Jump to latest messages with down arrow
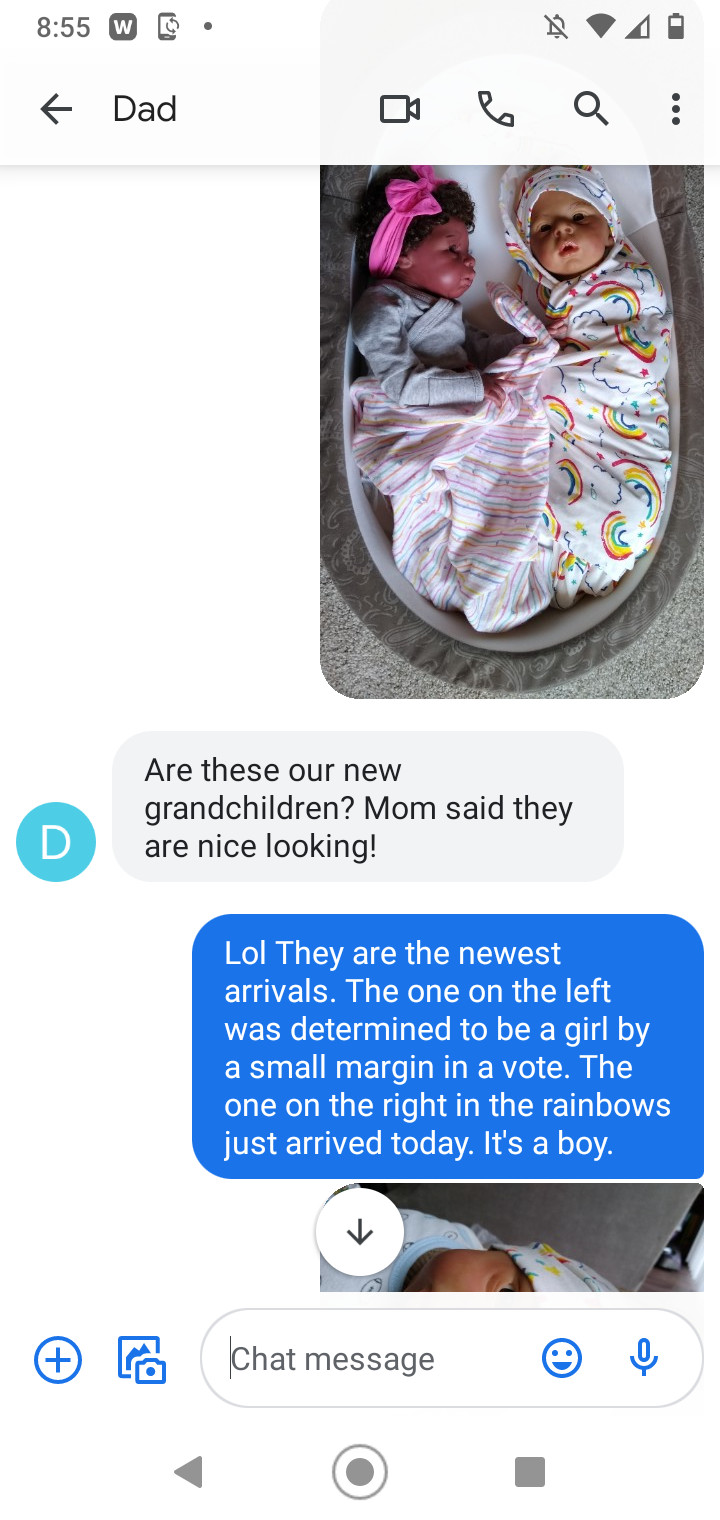 coord(360,1232)
